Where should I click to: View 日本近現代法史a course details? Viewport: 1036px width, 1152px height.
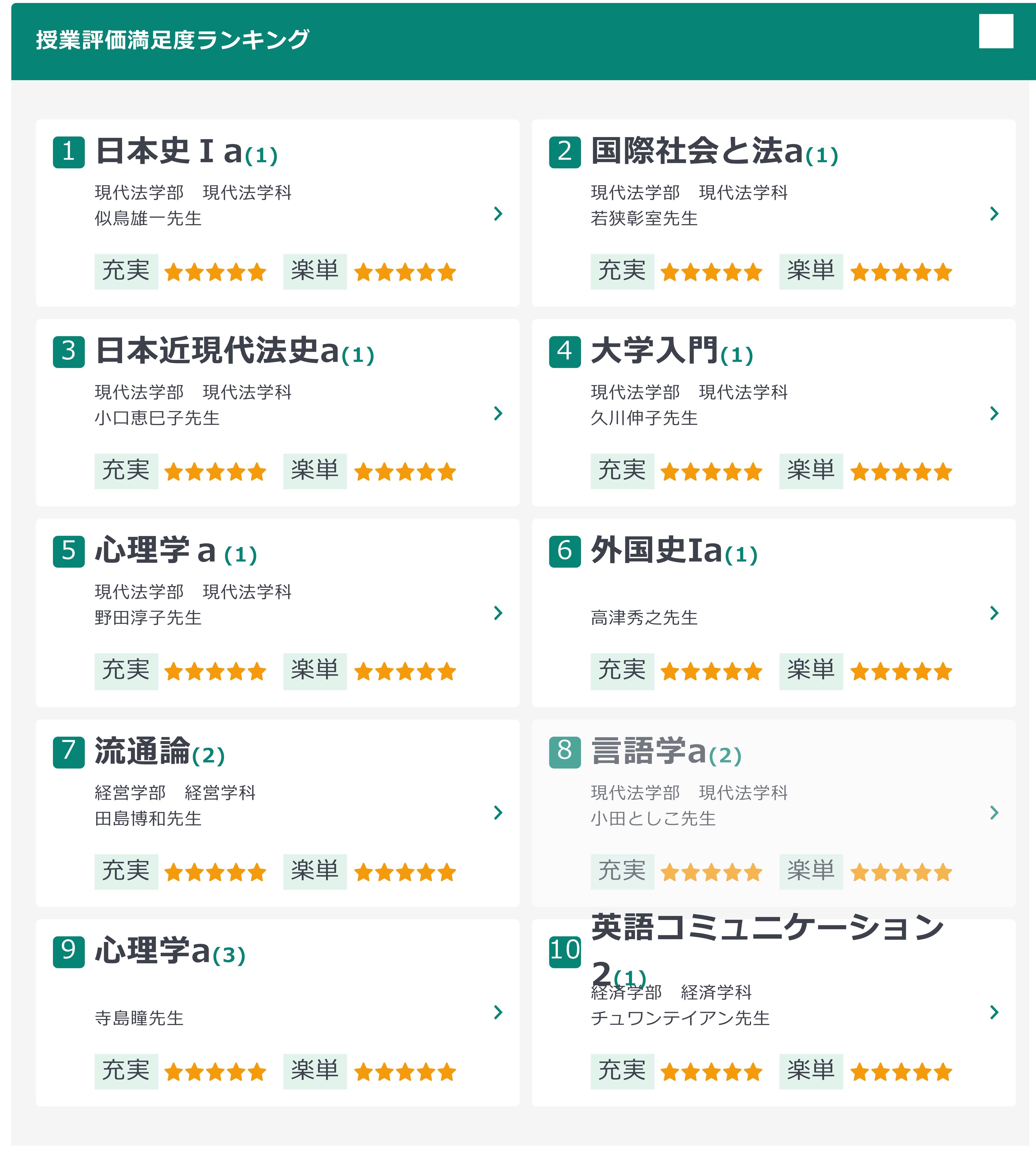tap(277, 413)
